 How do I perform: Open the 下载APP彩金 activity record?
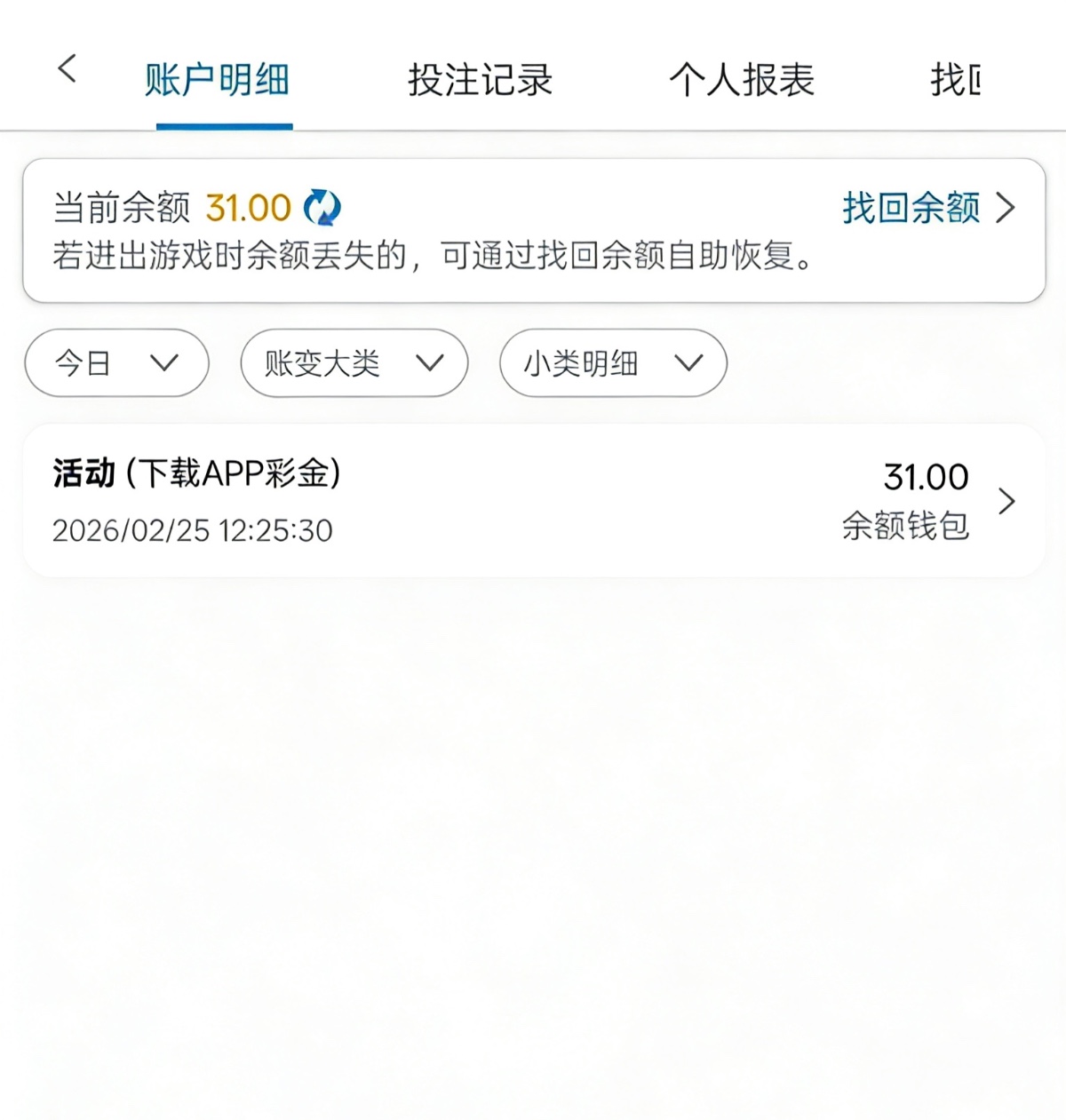533,501
